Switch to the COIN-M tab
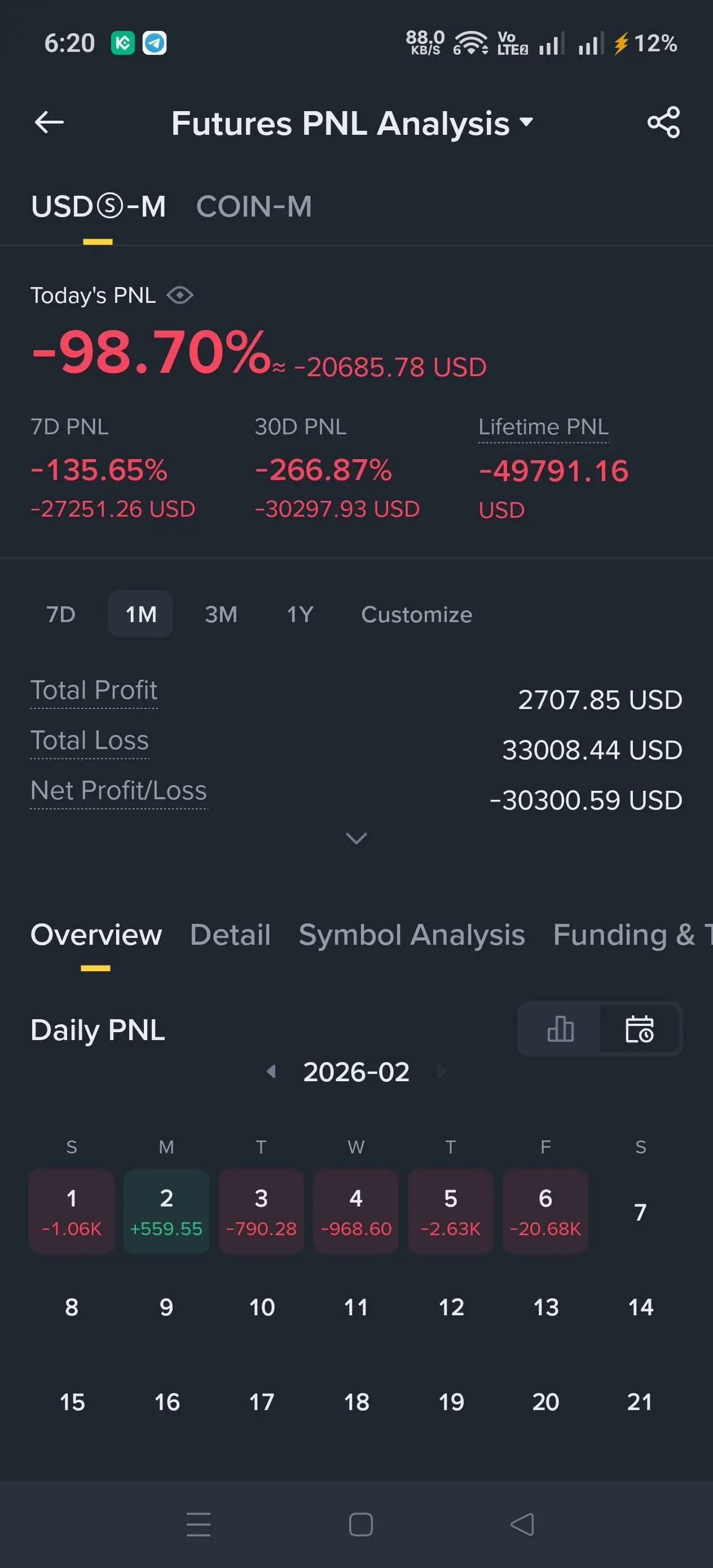The height and width of the screenshot is (1568, 713). point(253,206)
